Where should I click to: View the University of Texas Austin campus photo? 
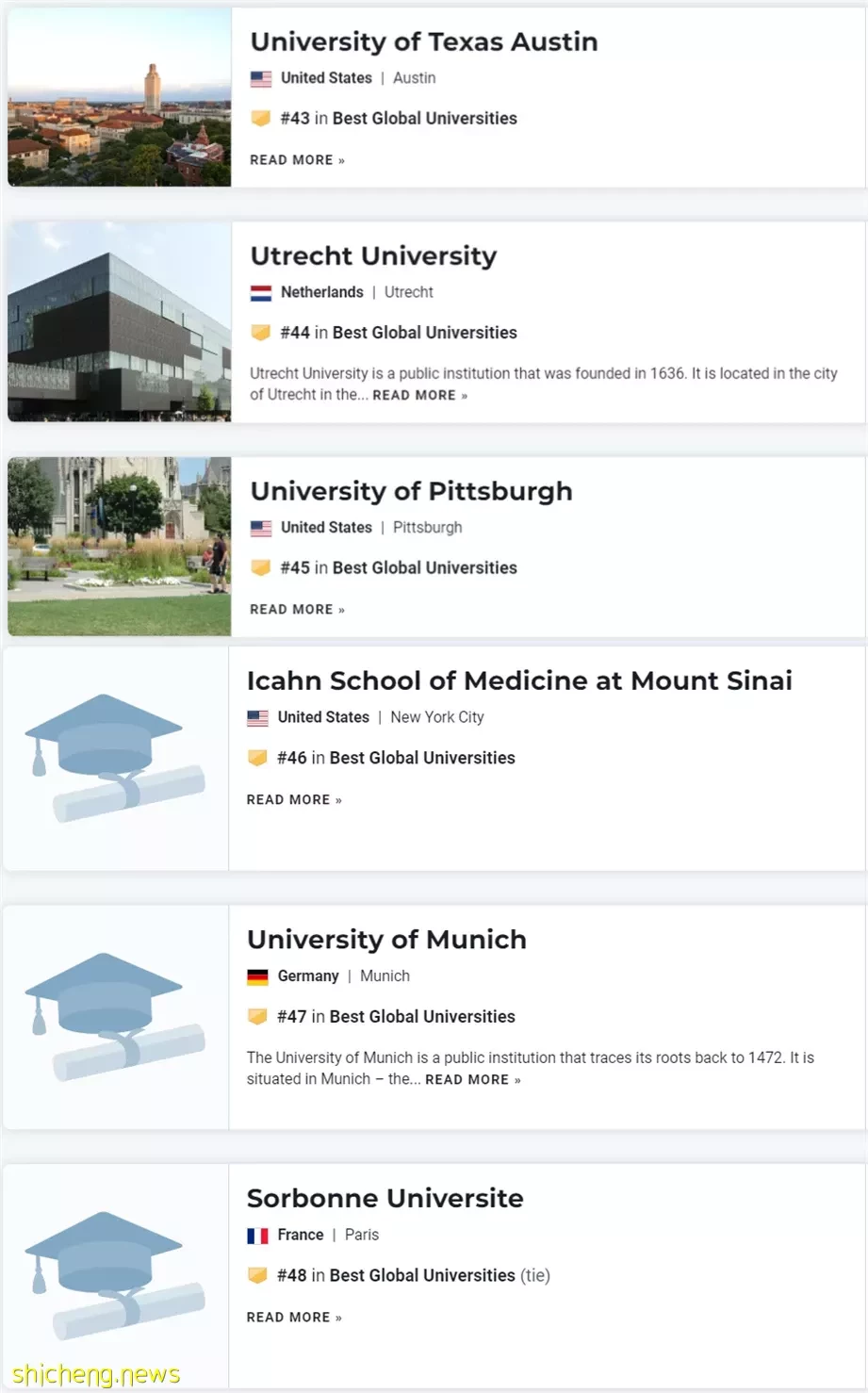[x=119, y=97]
